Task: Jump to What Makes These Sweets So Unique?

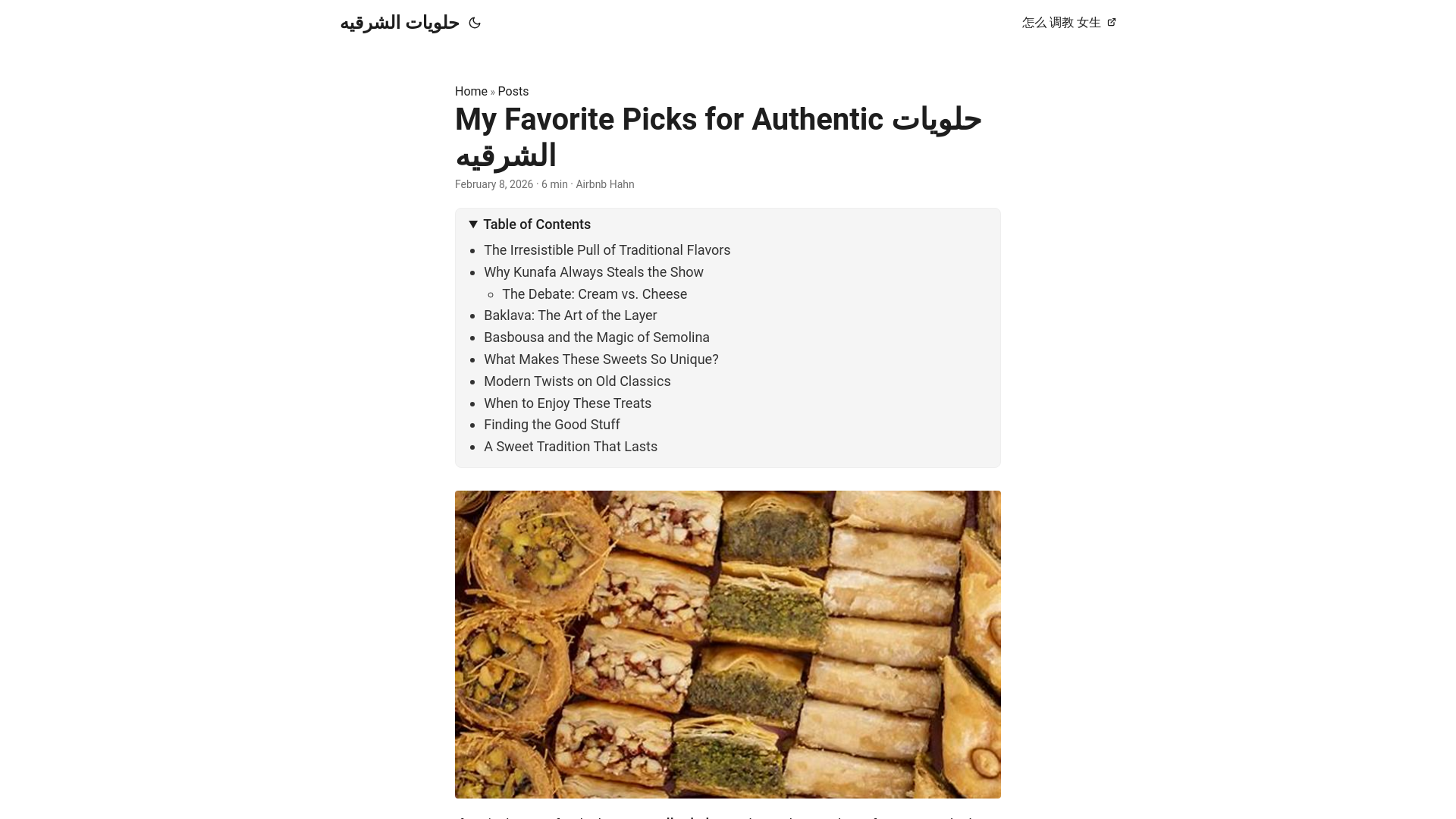Action: click(601, 359)
